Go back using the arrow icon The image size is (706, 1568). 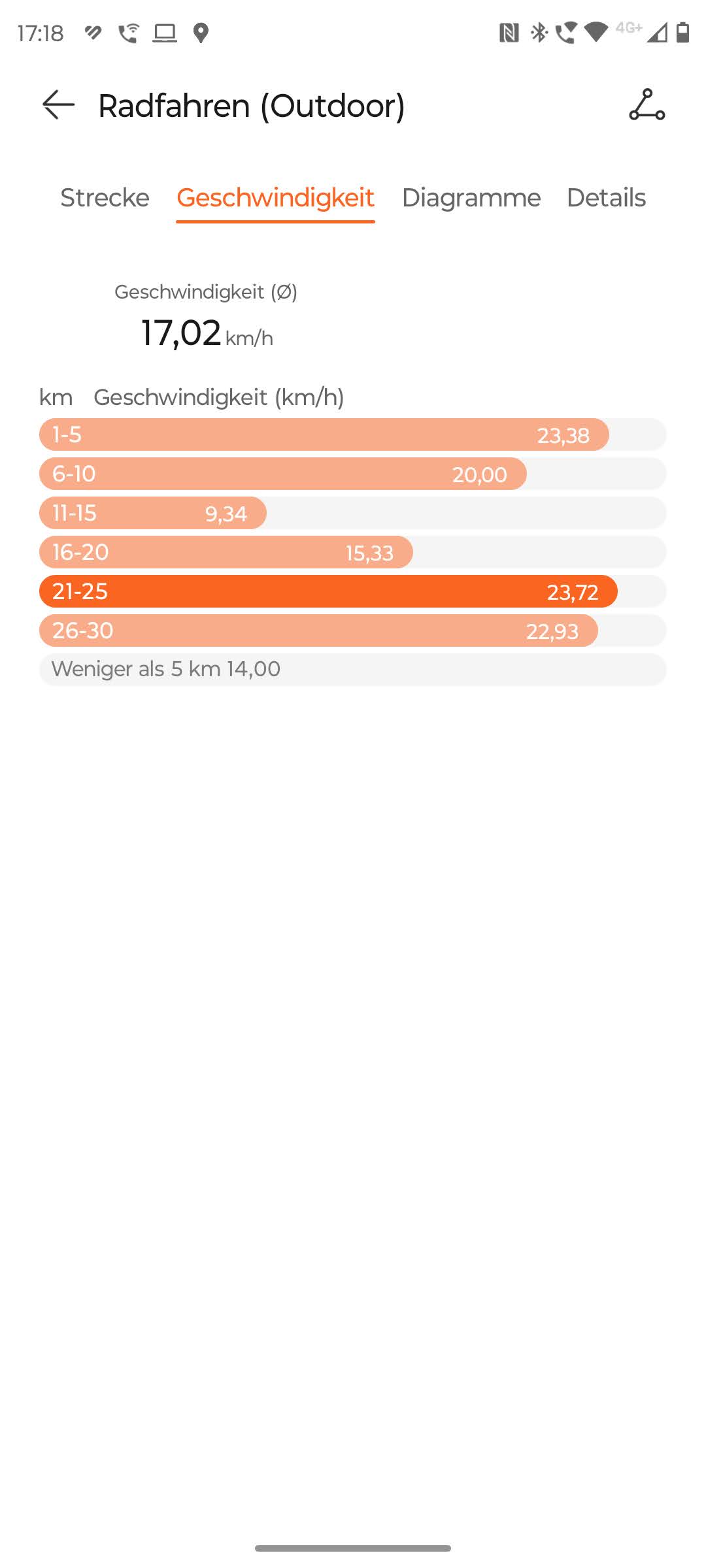click(x=58, y=105)
